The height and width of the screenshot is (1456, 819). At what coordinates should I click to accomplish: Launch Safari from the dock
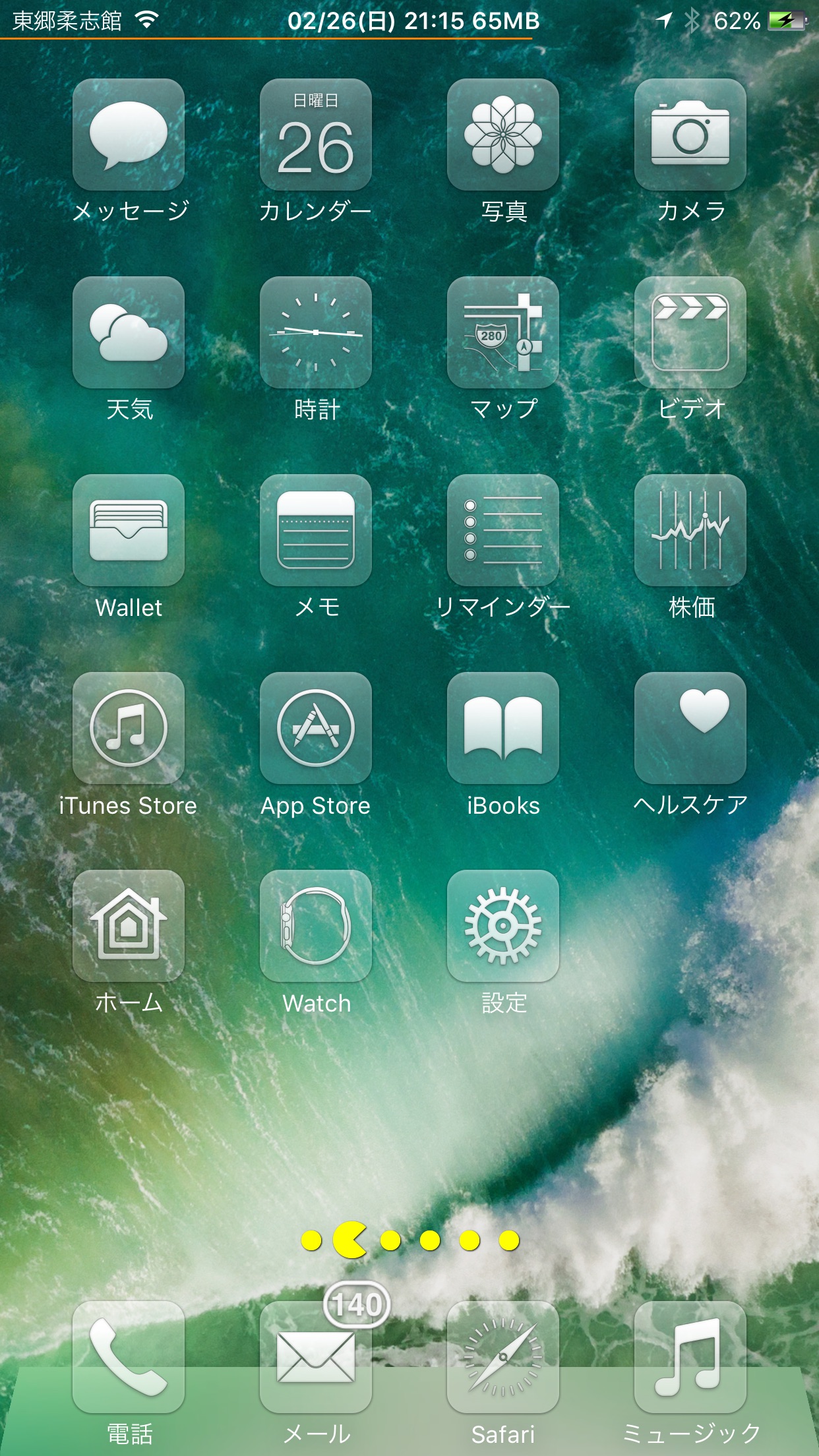pos(503,1357)
